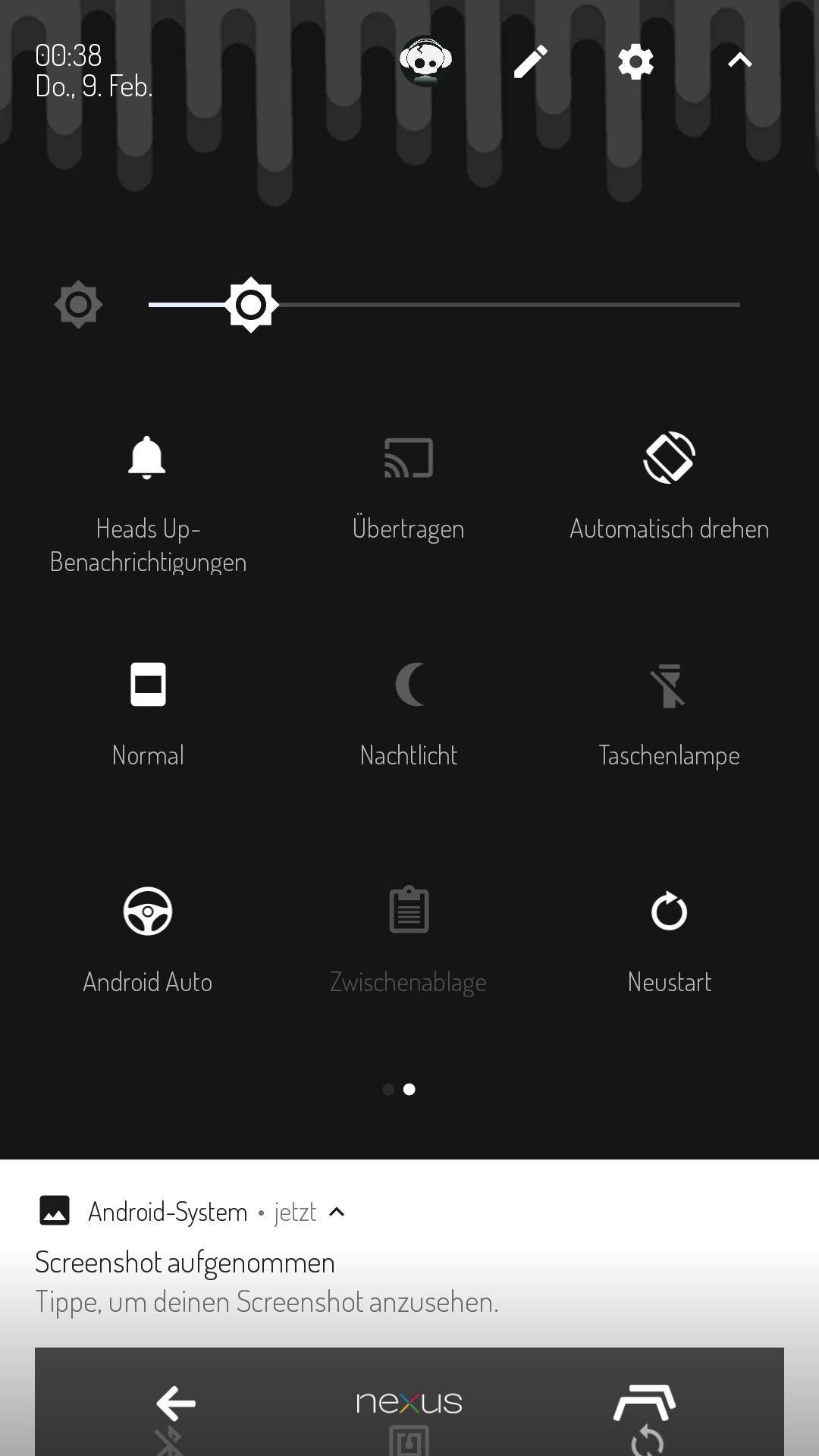Tap the Übertragen cast tile
Screen dimensions: 819x1456
point(409,459)
